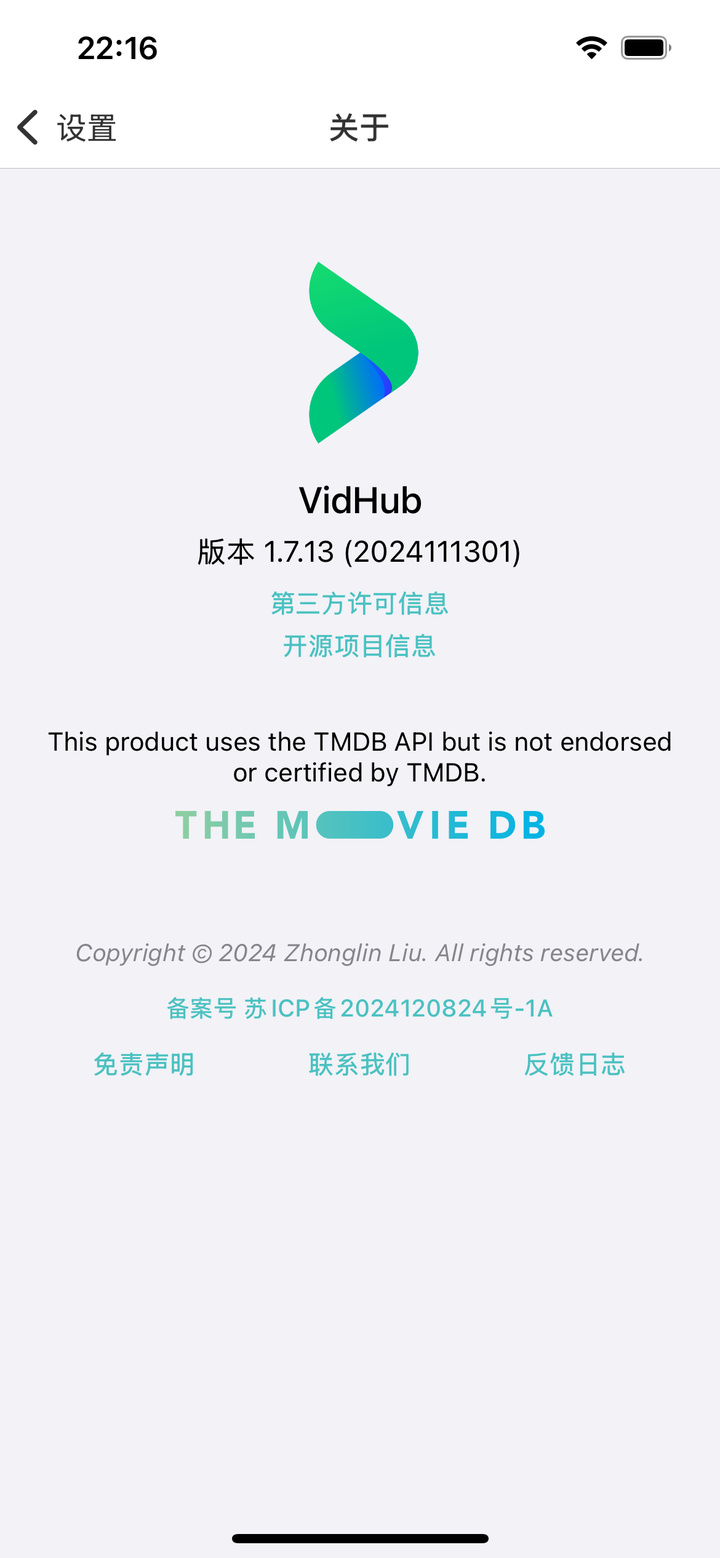Read the 免责声明 disclaimer
This screenshot has width=720, height=1558.
(144, 1065)
